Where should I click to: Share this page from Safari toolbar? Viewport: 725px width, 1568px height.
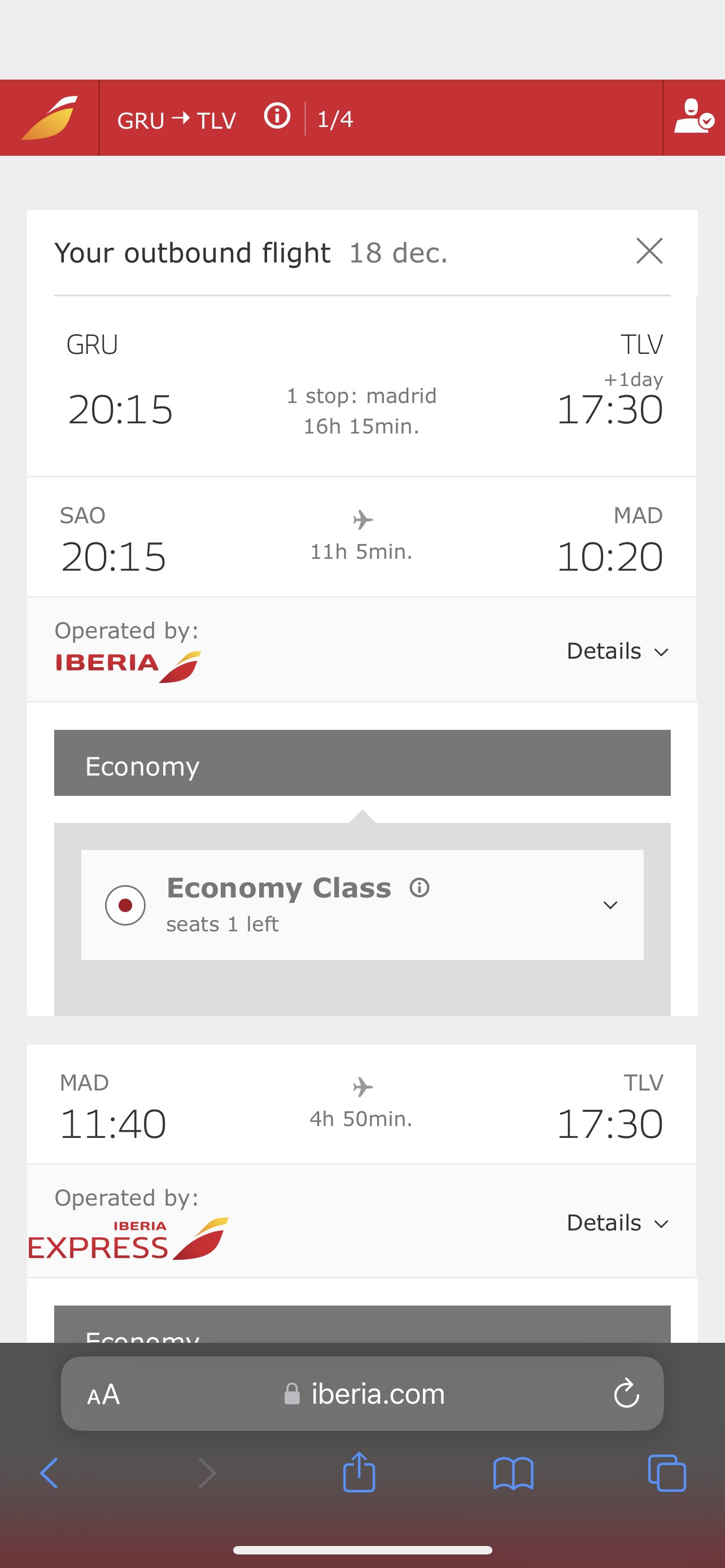point(359,1472)
